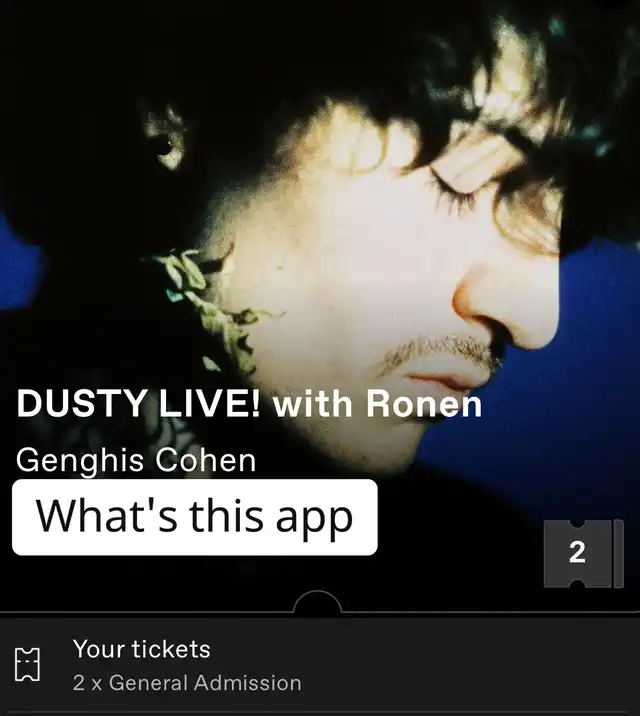Open the DUSTY LIVE! with Ronen event card
The image size is (640, 716).
coord(249,405)
